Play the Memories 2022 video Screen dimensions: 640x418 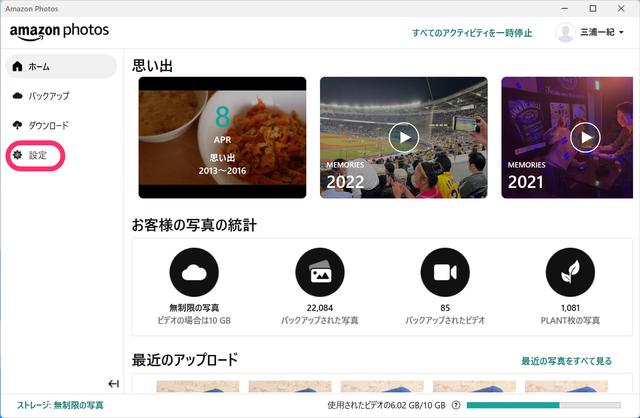pyautogui.click(x=403, y=137)
